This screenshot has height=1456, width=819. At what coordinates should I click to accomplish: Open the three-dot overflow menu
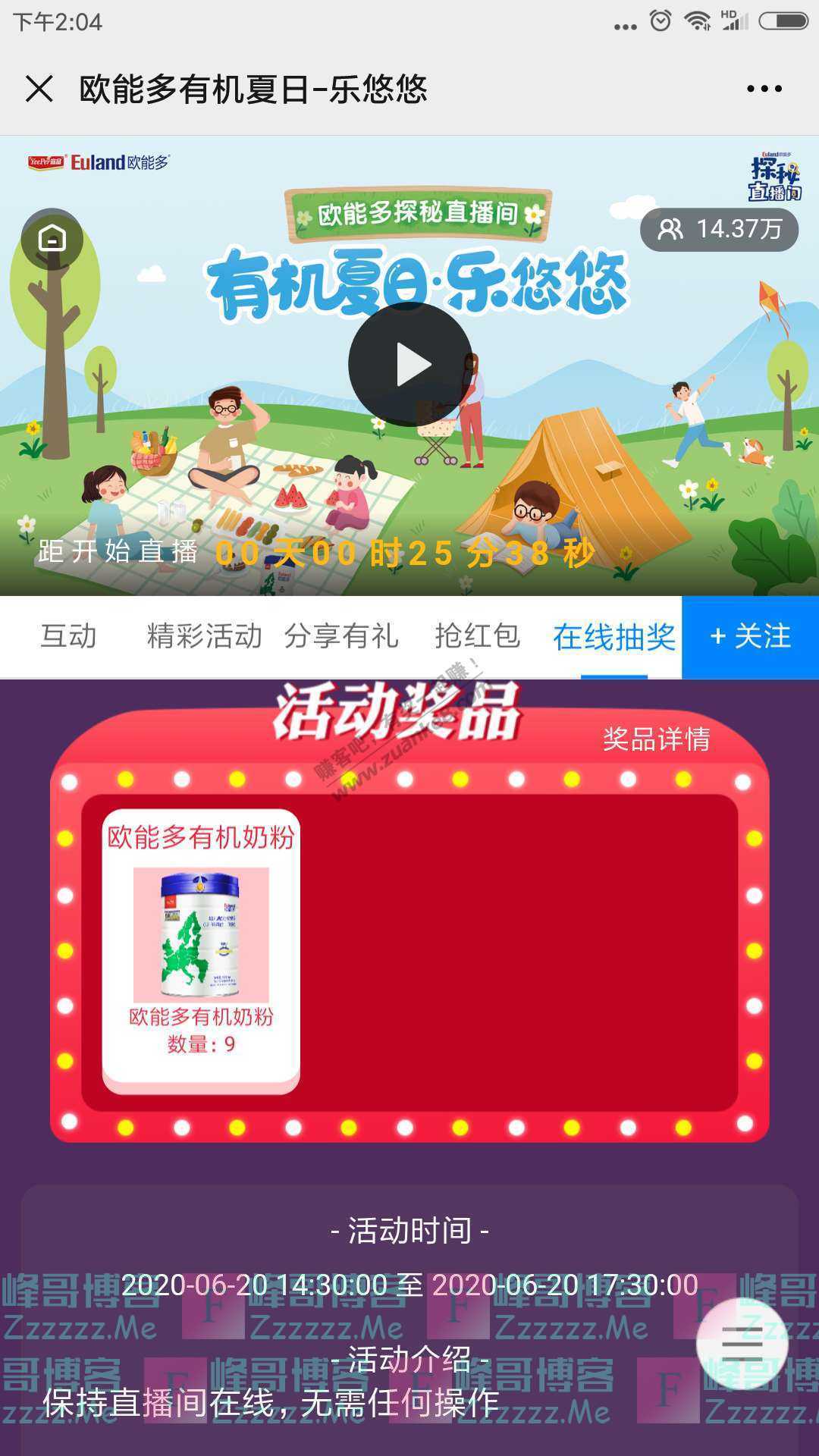(764, 89)
